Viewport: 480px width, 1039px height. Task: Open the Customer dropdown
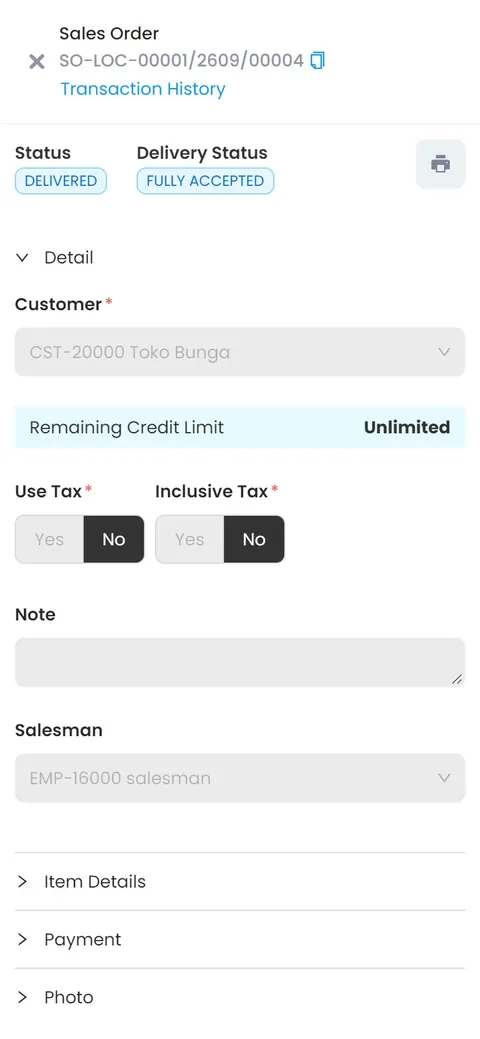tap(240, 352)
